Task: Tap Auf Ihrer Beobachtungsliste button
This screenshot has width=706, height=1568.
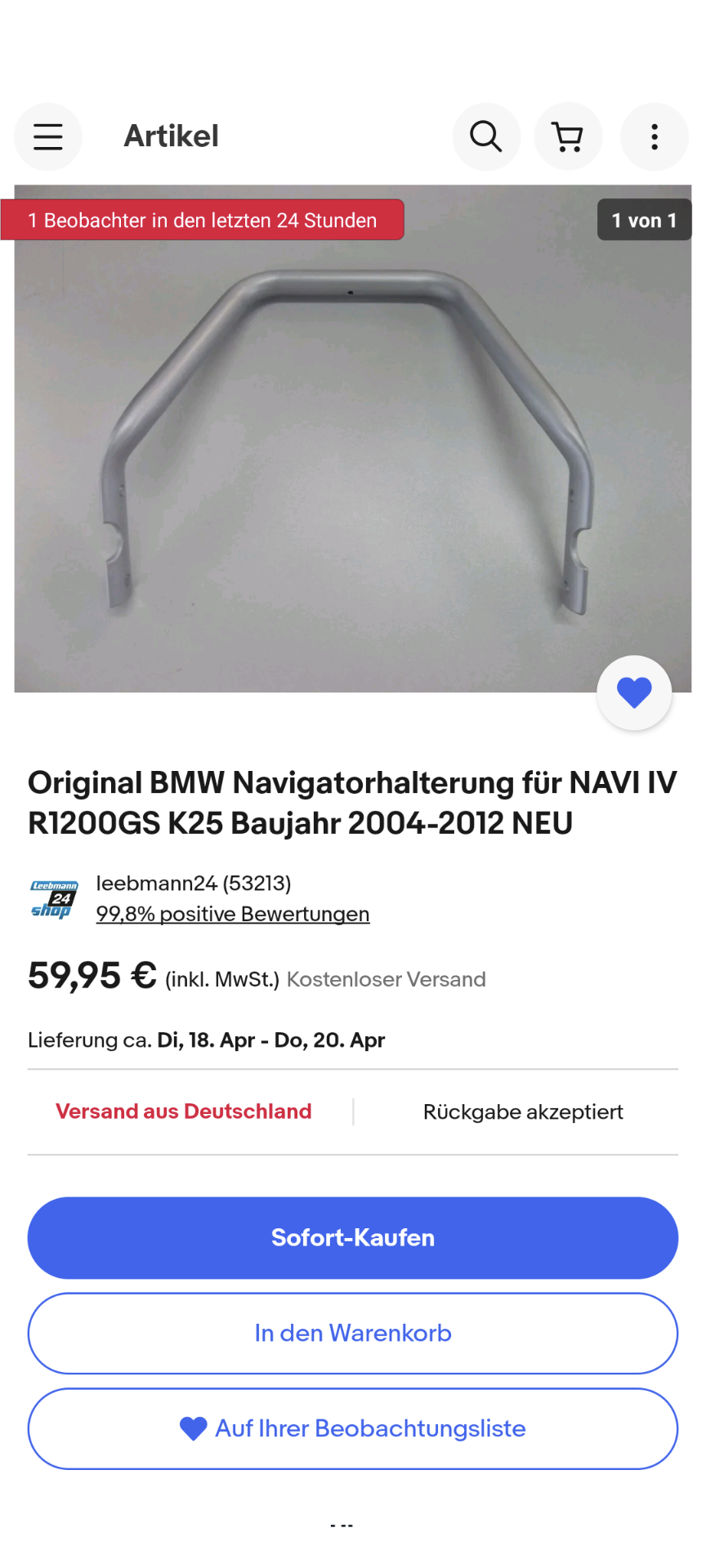Action: tap(353, 1429)
